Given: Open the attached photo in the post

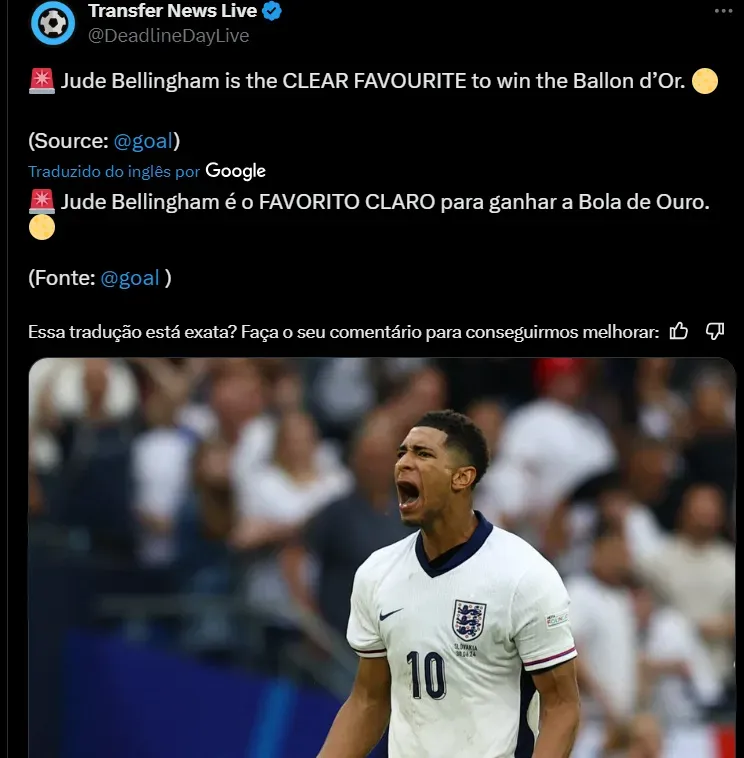Looking at the screenshot, I should [382, 560].
